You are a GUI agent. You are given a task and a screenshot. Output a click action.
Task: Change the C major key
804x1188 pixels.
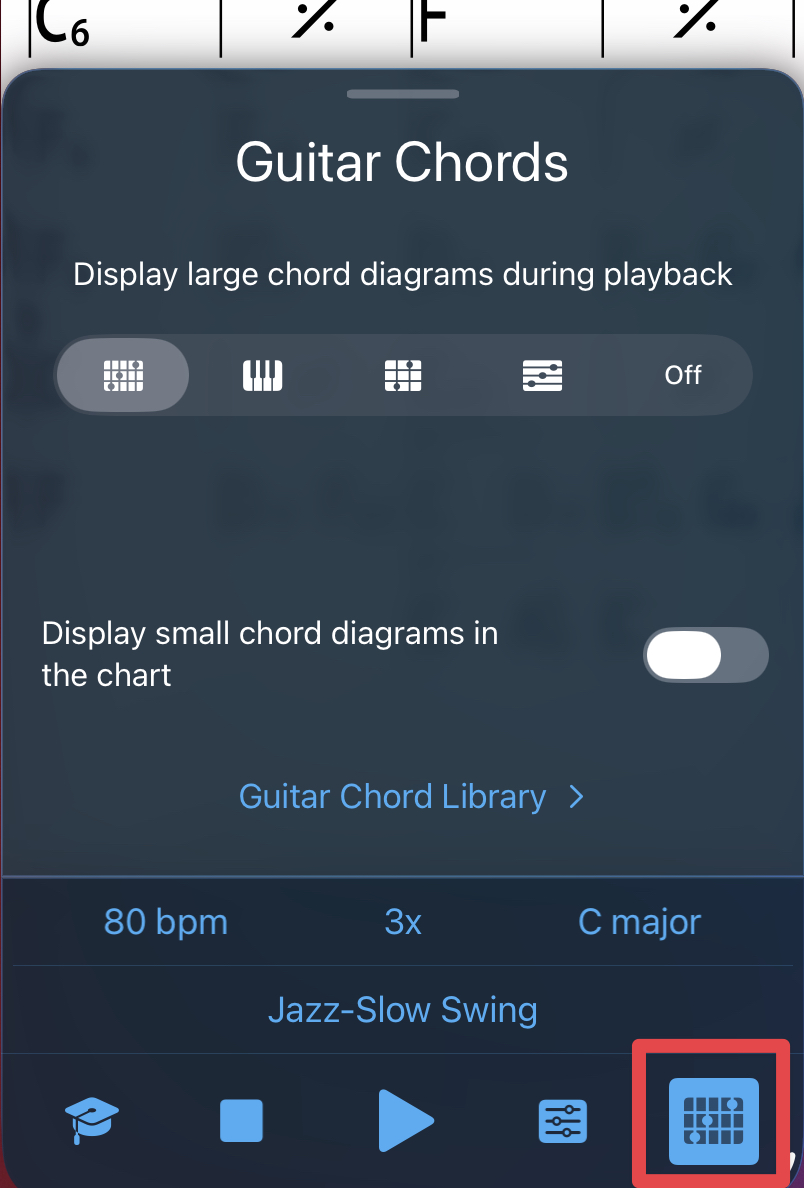point(639,922)
